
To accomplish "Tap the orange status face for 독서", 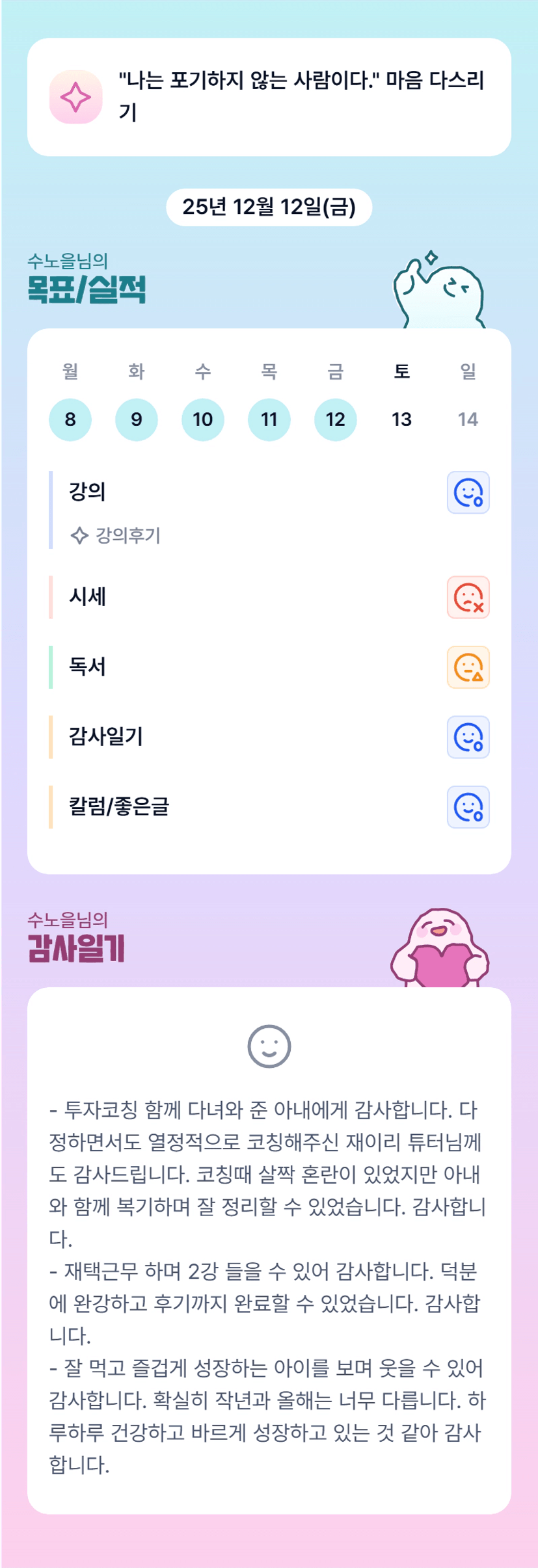I will (x=468, y=667).
